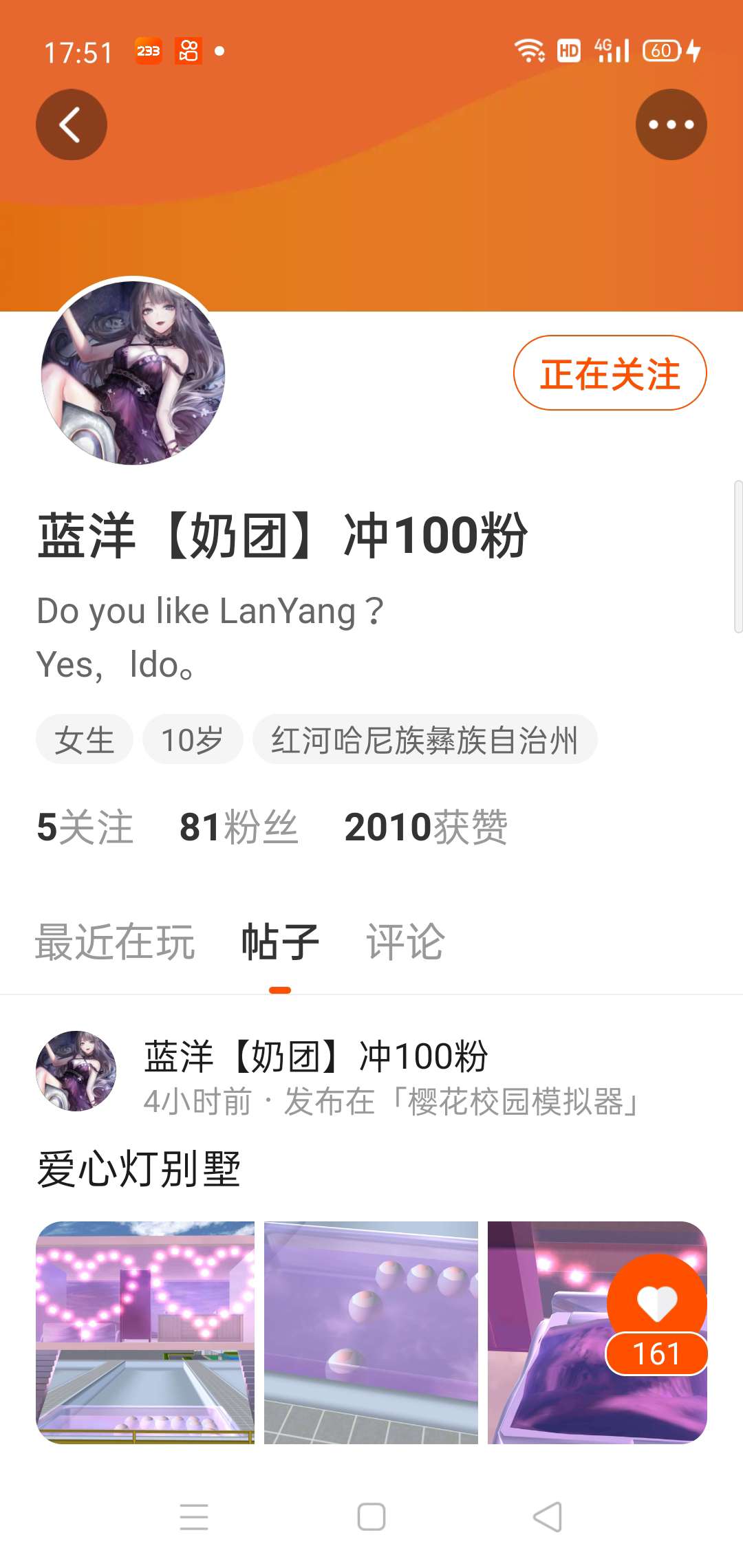This screenshot has height=1568, width=743.
Task: Open the three-dot overflow menu
Action: (671, 124)
